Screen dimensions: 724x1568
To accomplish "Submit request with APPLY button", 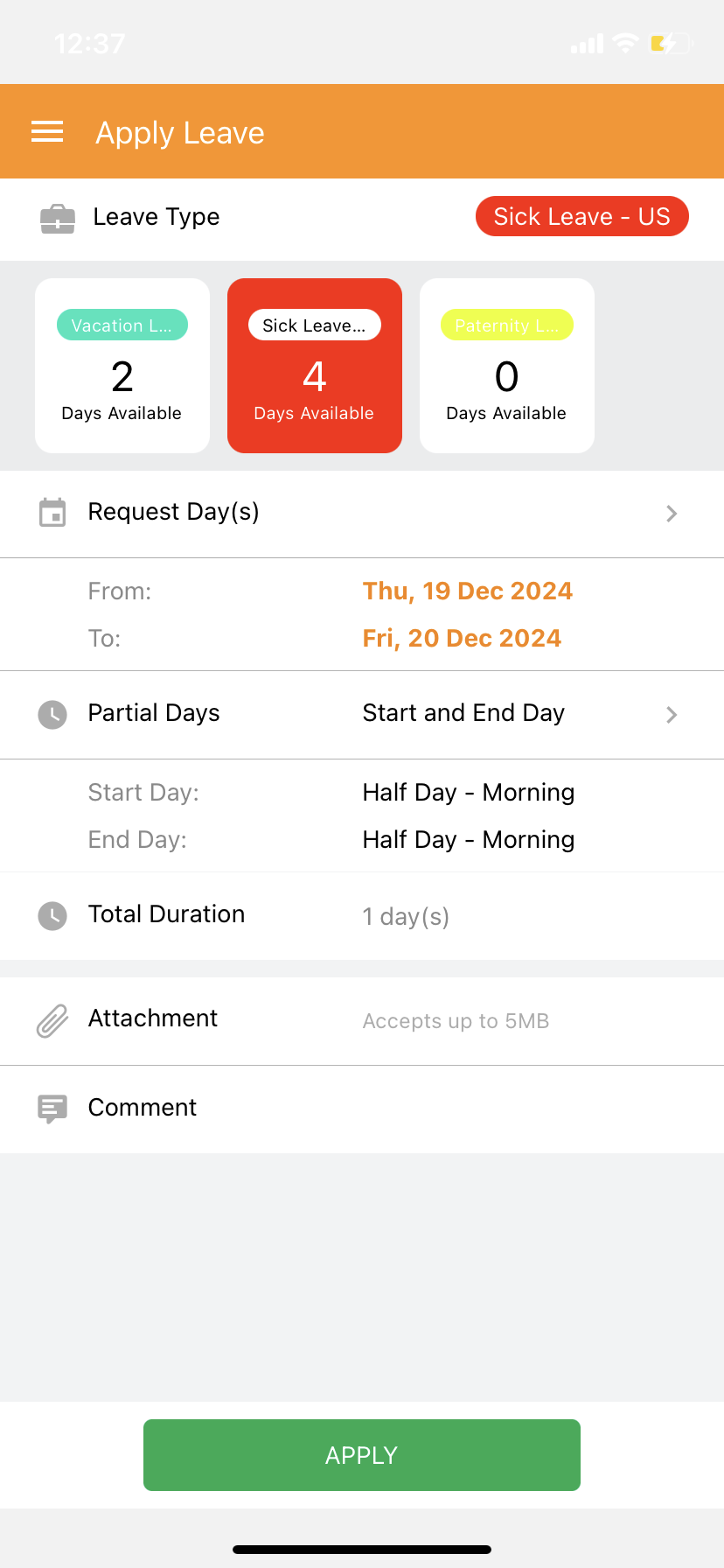I will point(362,1455).
